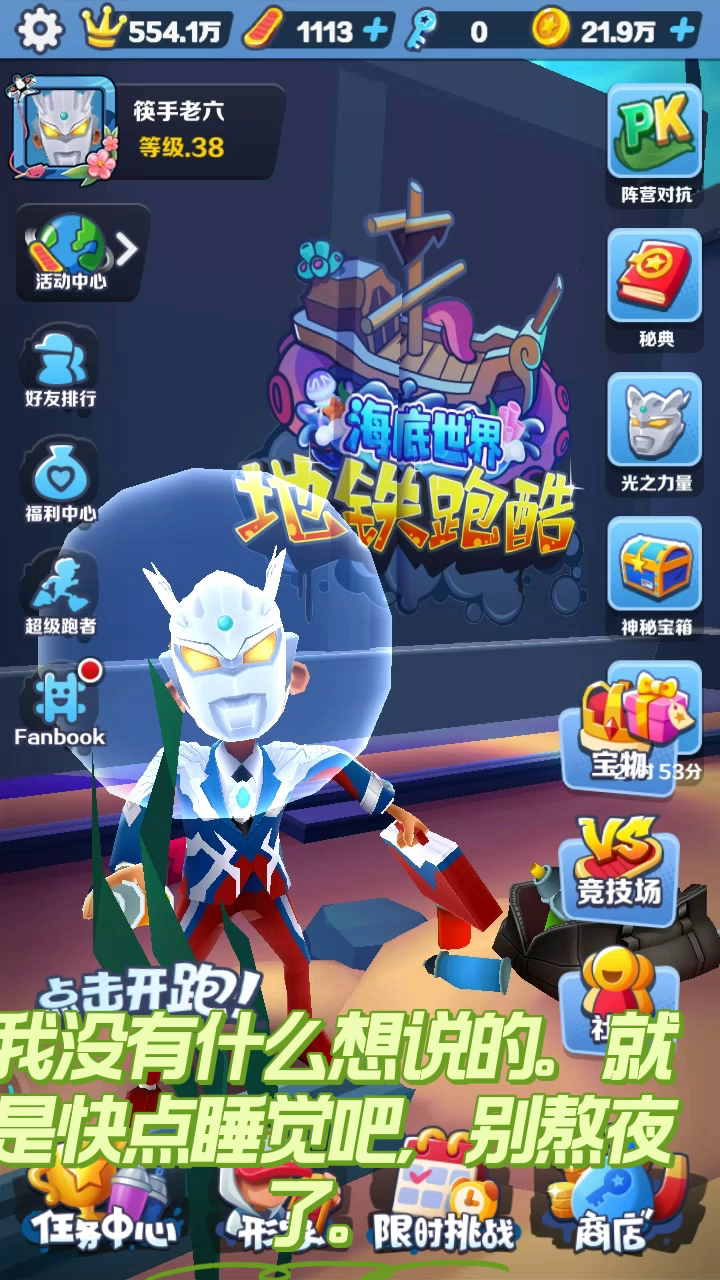Add more coins with the plus
720x1280 pixels.
tap(683, 31)
